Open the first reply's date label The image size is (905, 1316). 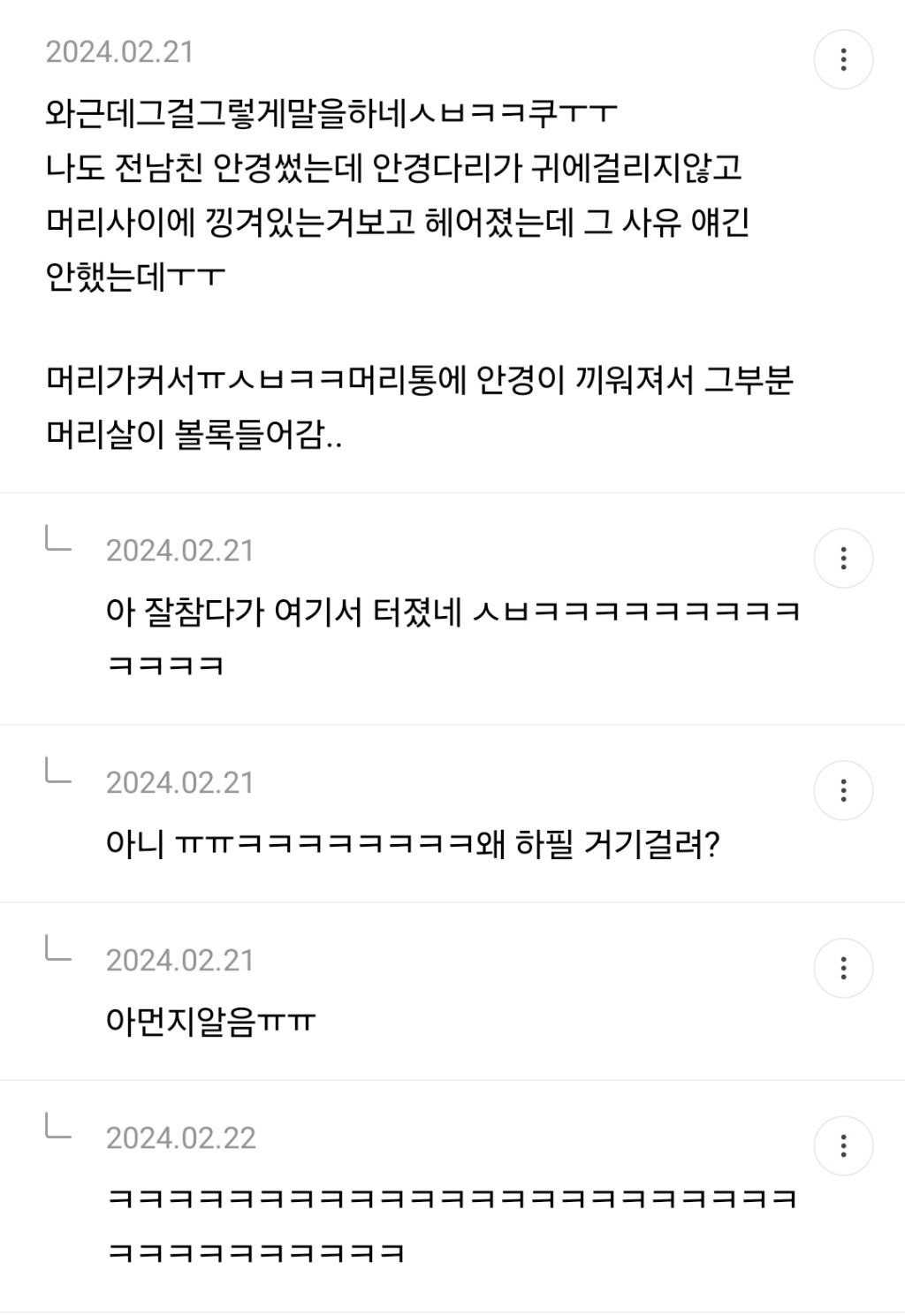pos(180,552)
